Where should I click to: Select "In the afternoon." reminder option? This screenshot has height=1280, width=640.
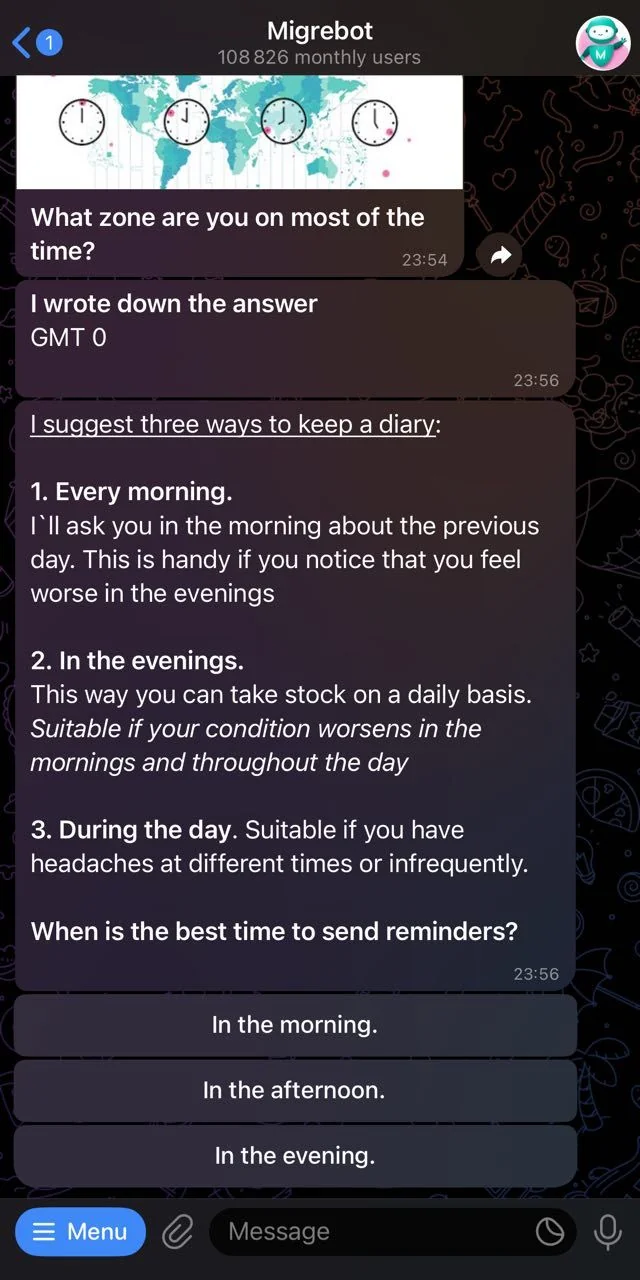pos(295,1090)
